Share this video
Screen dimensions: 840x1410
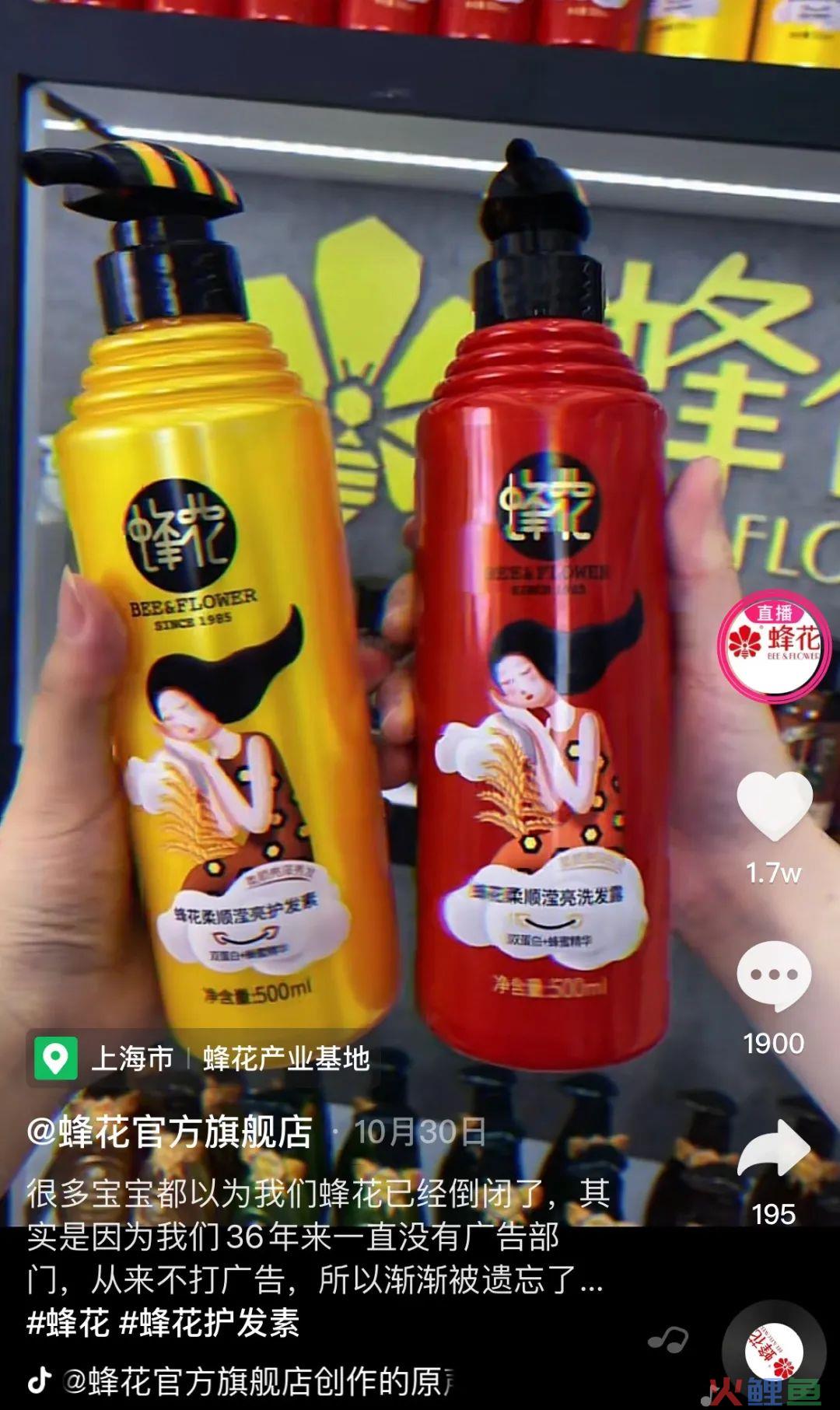pos(774,1149)
